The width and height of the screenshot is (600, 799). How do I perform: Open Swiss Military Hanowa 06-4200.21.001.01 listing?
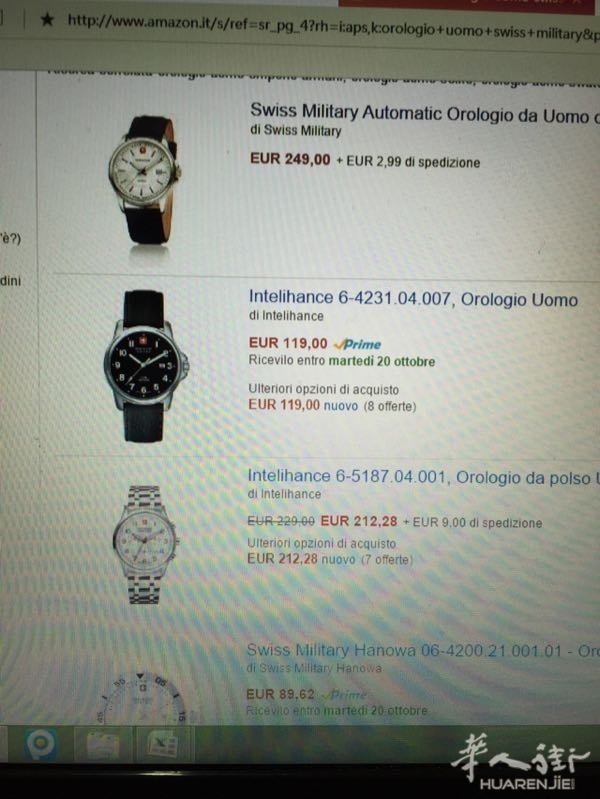click(420, 650)
